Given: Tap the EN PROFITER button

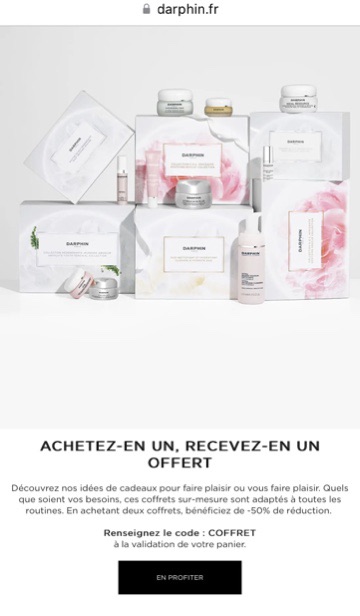Looking at the screenshot, I should tap(180, 577).
